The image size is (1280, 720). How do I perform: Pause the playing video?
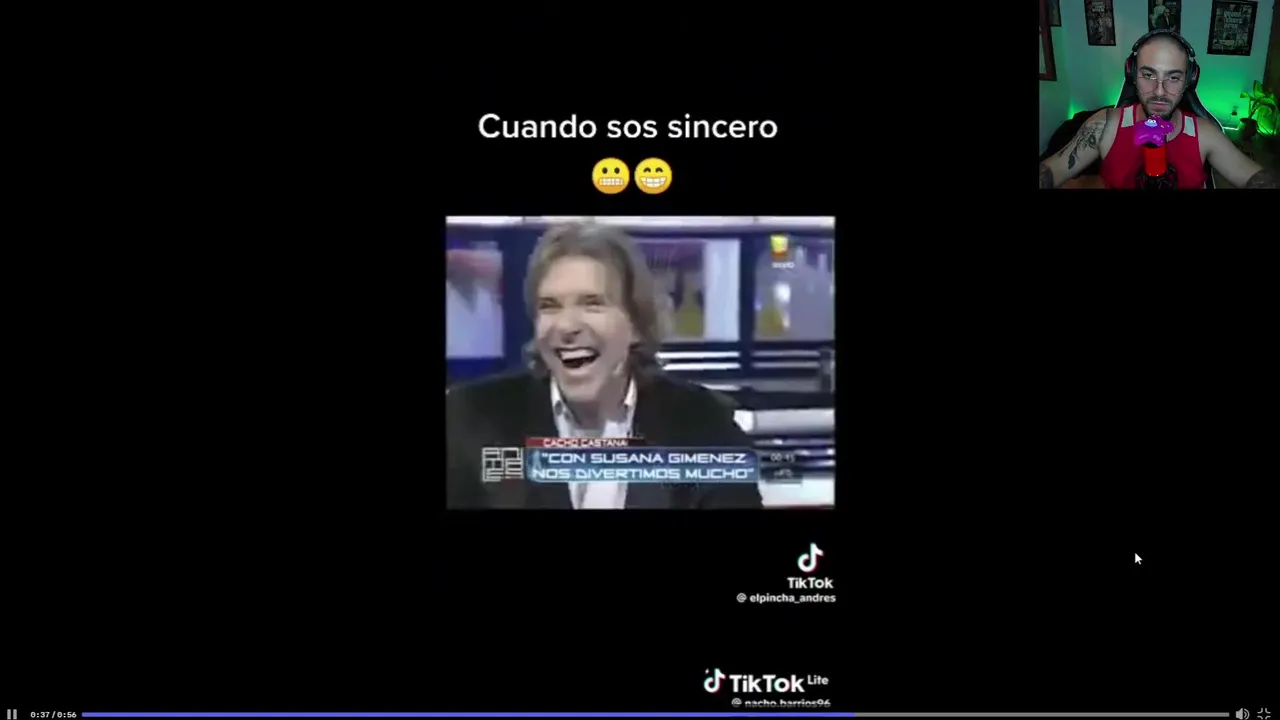tap(12, 714)
